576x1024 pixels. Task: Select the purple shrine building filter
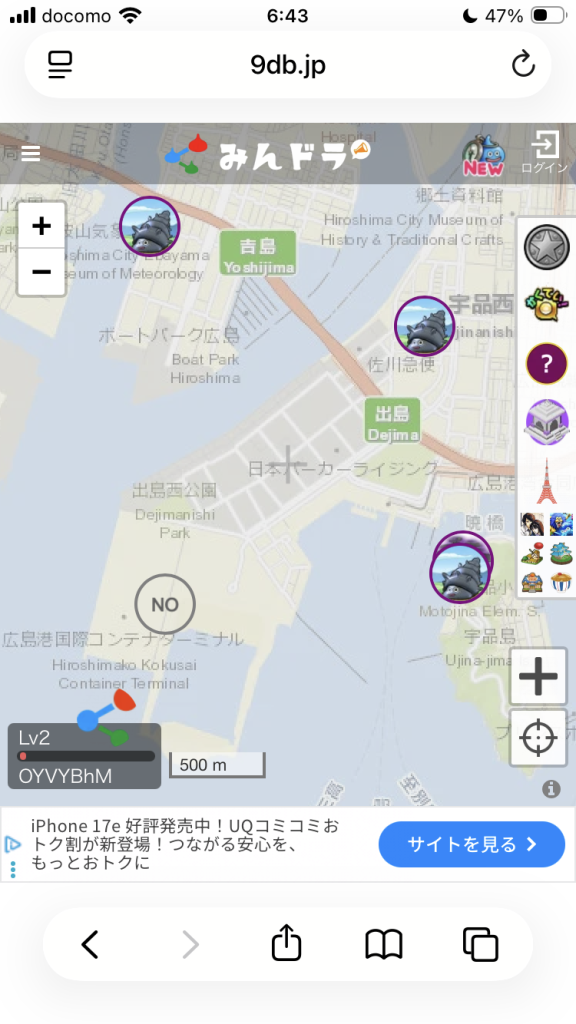[x=547, y=422]
